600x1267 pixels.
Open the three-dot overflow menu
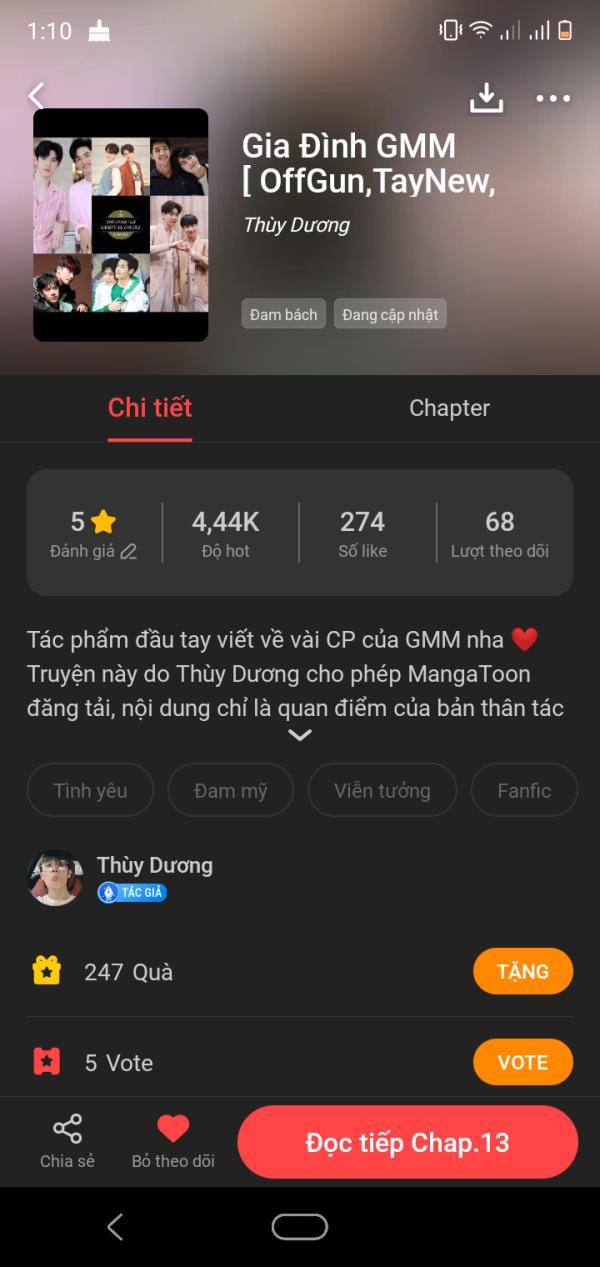(552, 98)
